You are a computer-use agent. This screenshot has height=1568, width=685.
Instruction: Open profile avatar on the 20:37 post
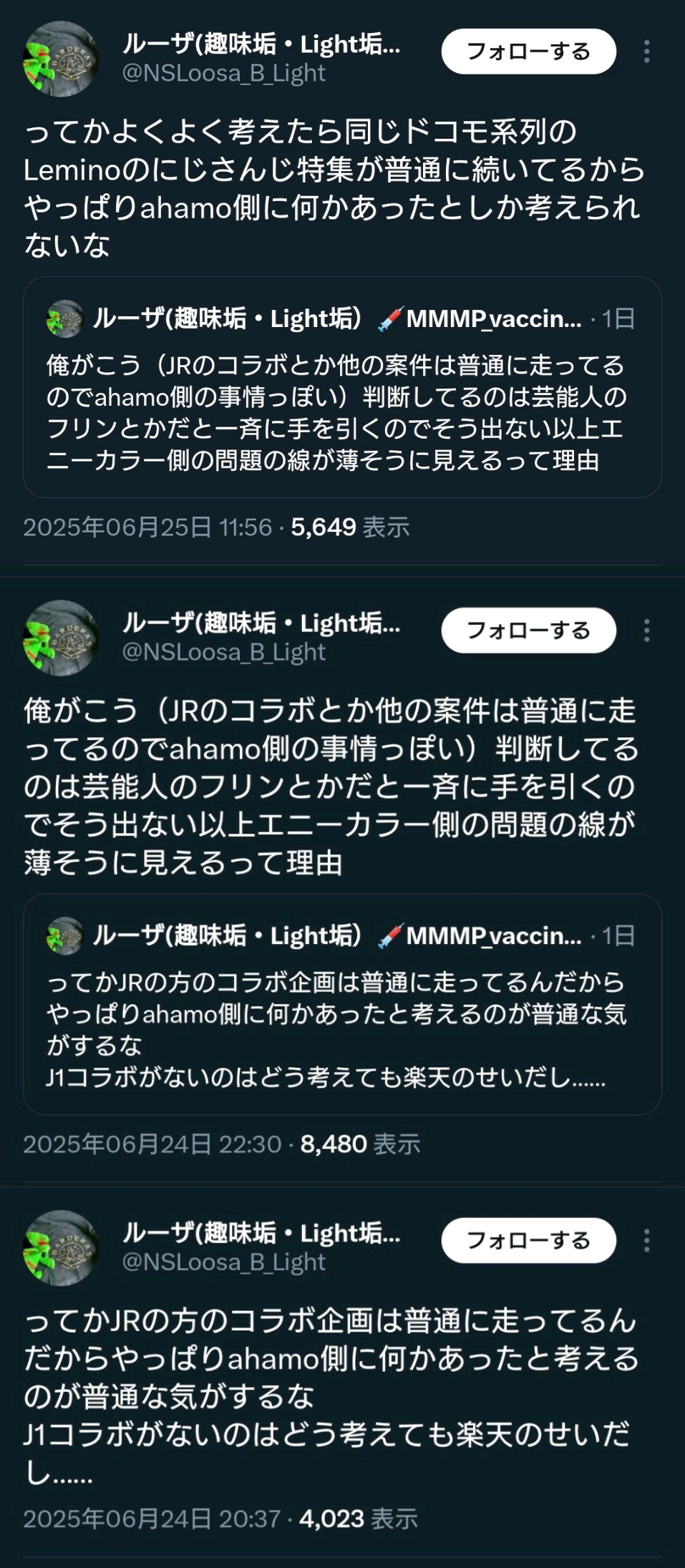pyautogui.click(x=61, y=1247)
